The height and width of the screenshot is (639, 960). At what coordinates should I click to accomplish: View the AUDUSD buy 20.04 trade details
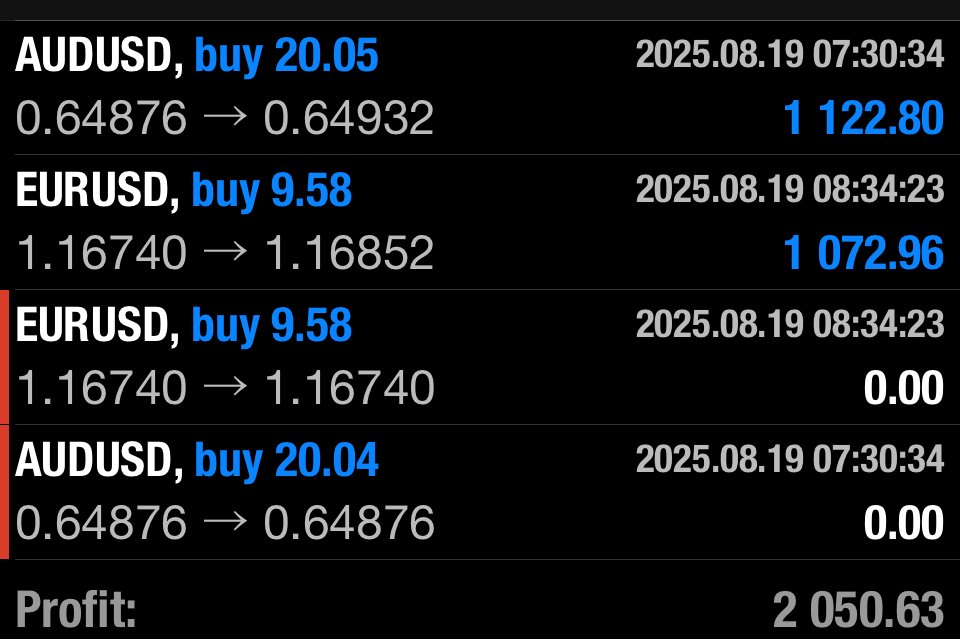[x=480, y=491]
